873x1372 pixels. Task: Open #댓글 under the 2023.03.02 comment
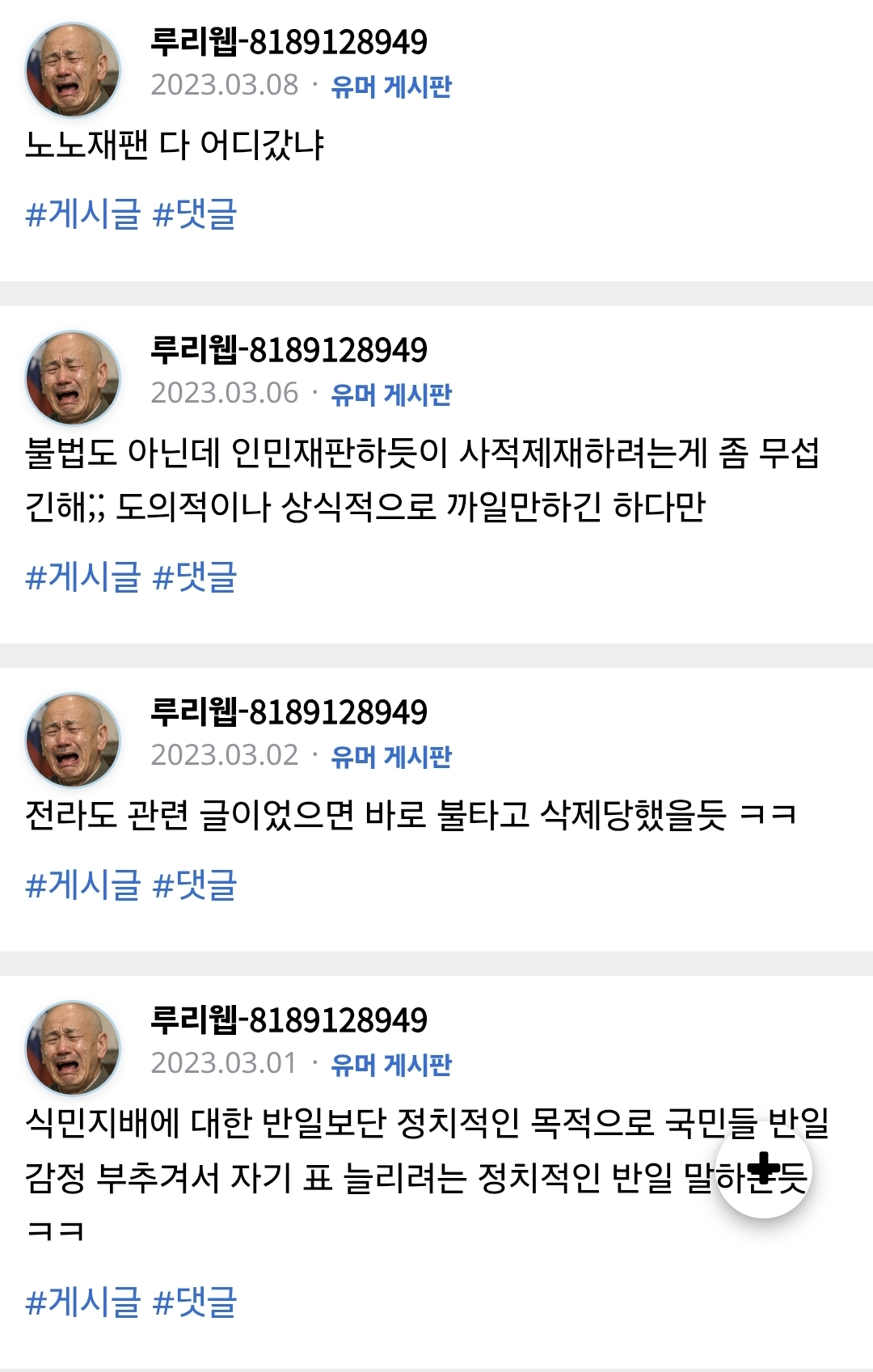195,884
